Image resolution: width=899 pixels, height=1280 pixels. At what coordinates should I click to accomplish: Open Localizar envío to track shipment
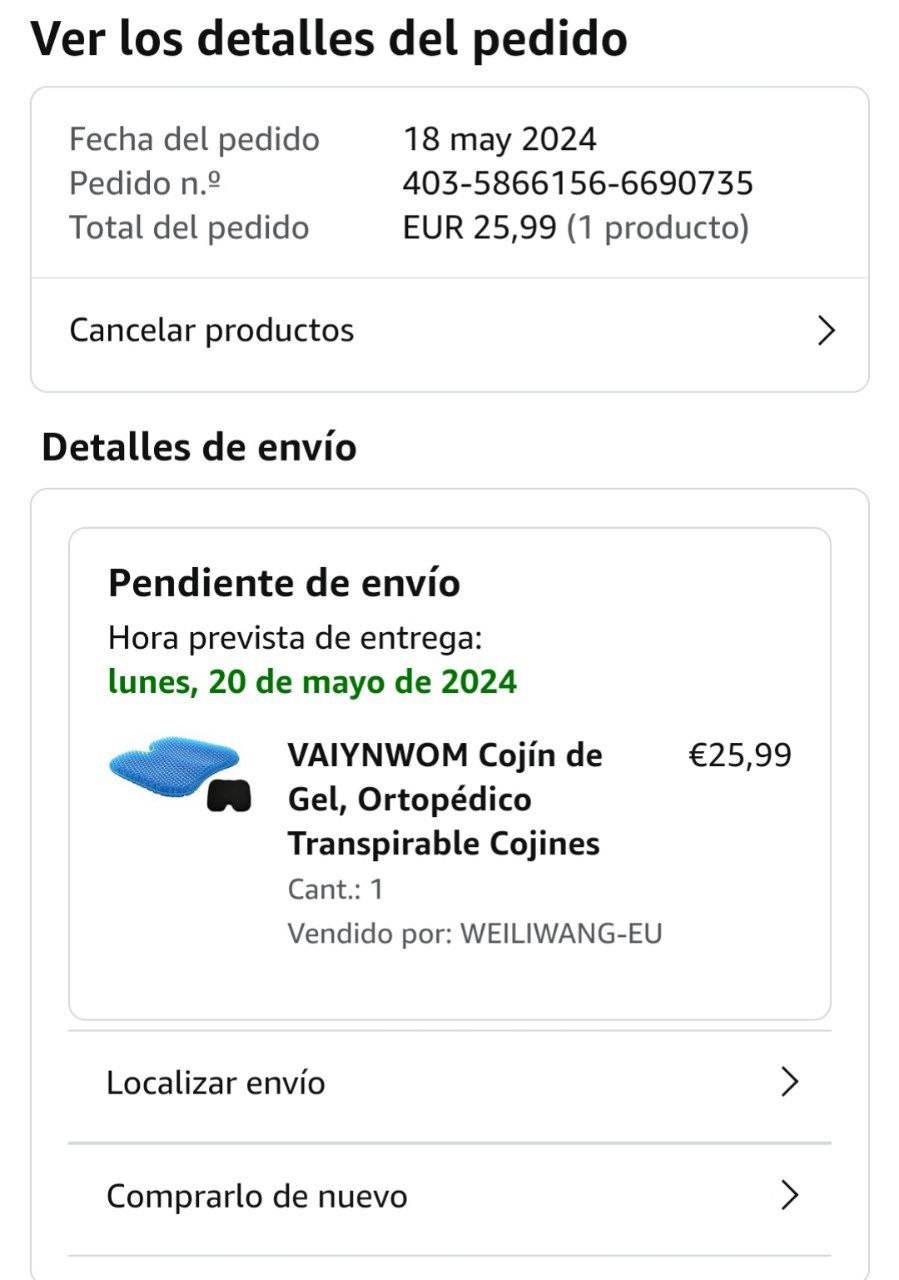(449, 1083)
